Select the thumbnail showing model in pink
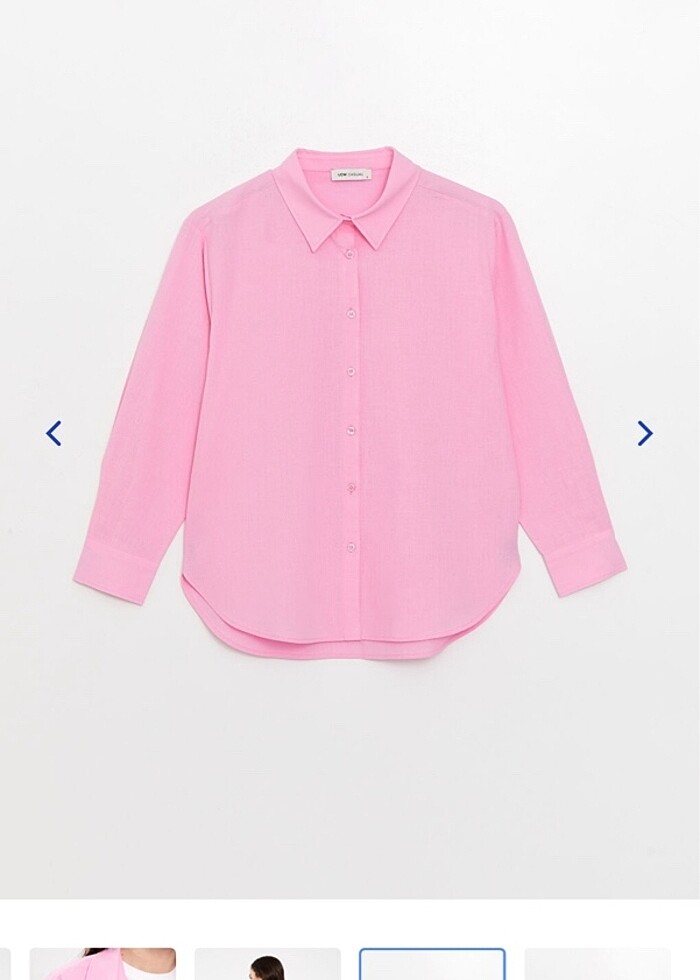Viewport: 700px width, 980px height. pyautogui.click(x=103, y=964)
